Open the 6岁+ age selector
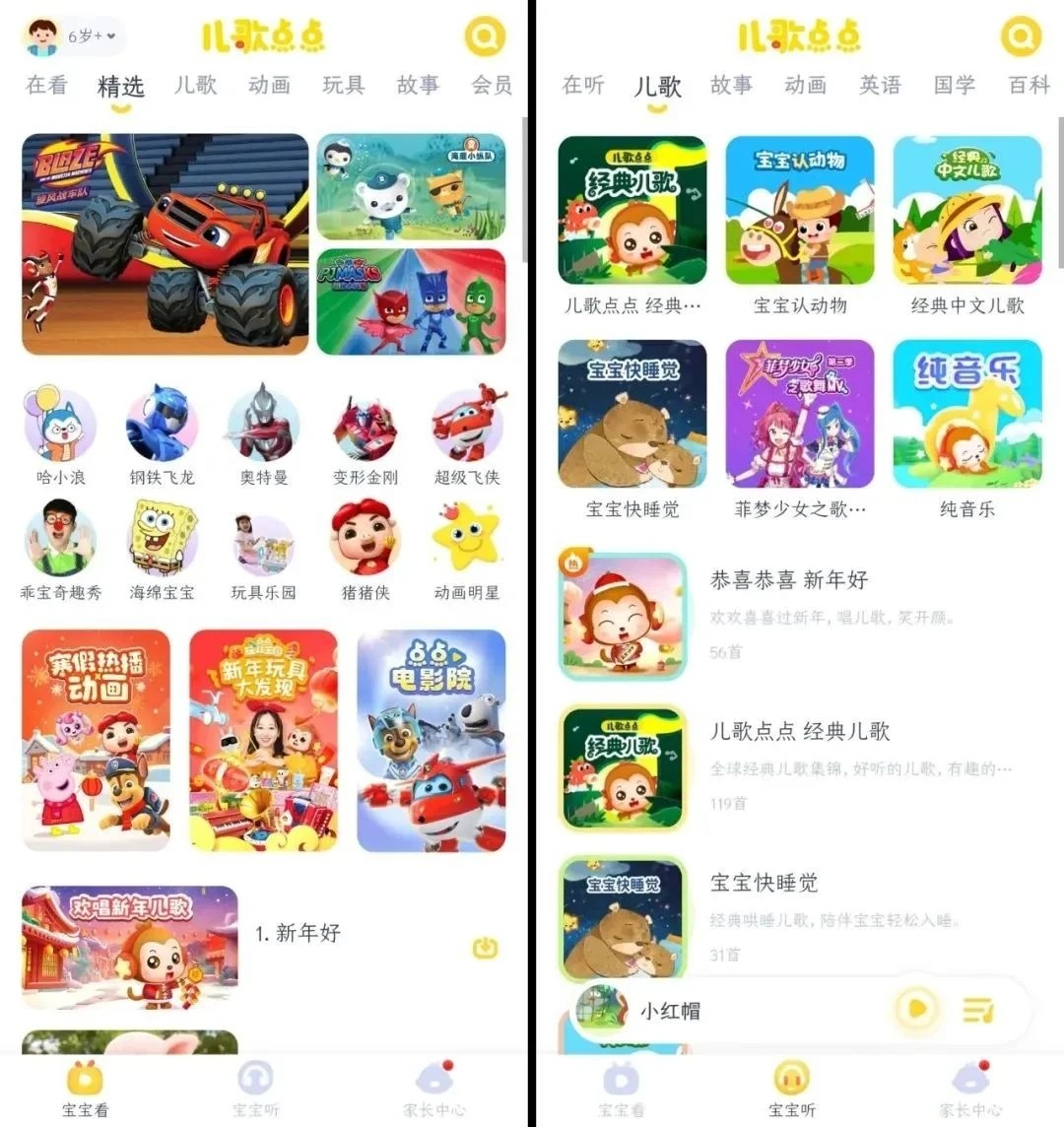The image size is (1064, 1127). tap(75, 36)
